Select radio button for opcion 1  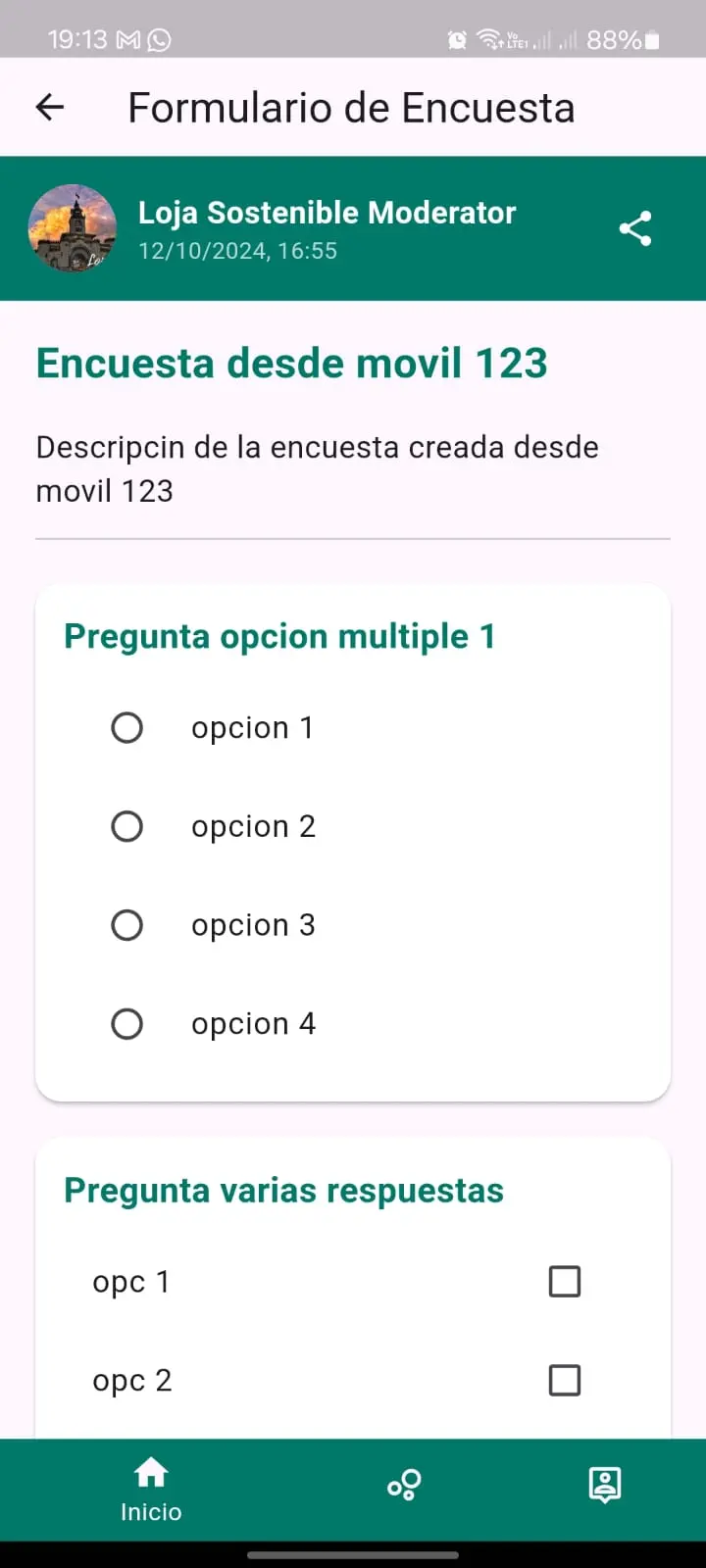point(127,727)
